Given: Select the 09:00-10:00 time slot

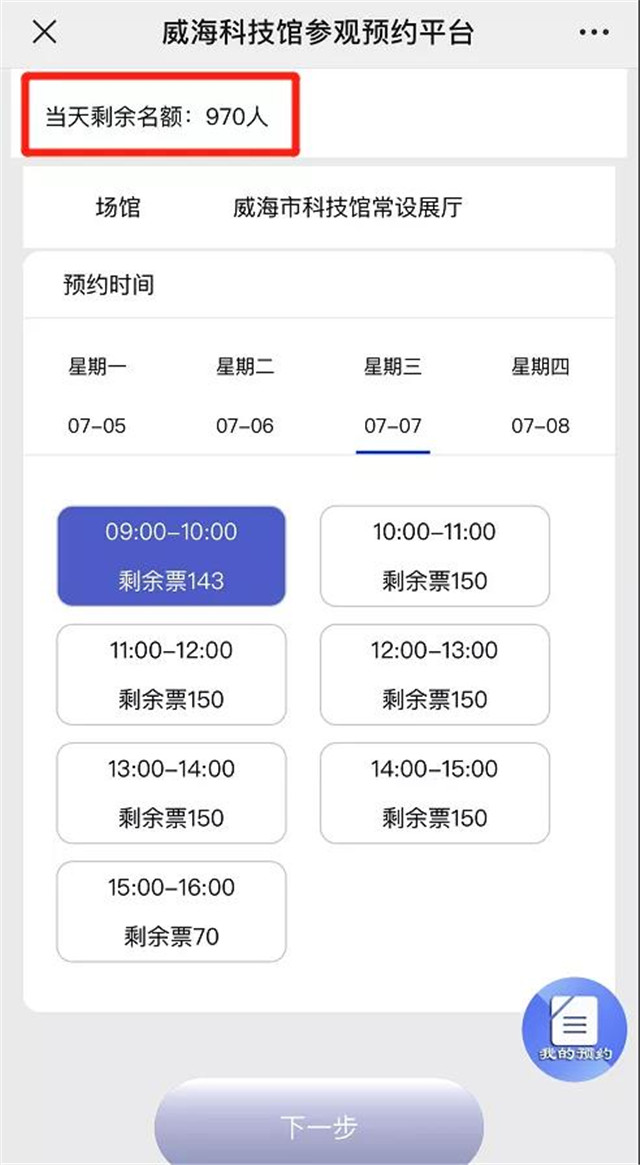Looking at the screenshot, I should (172, 556).
